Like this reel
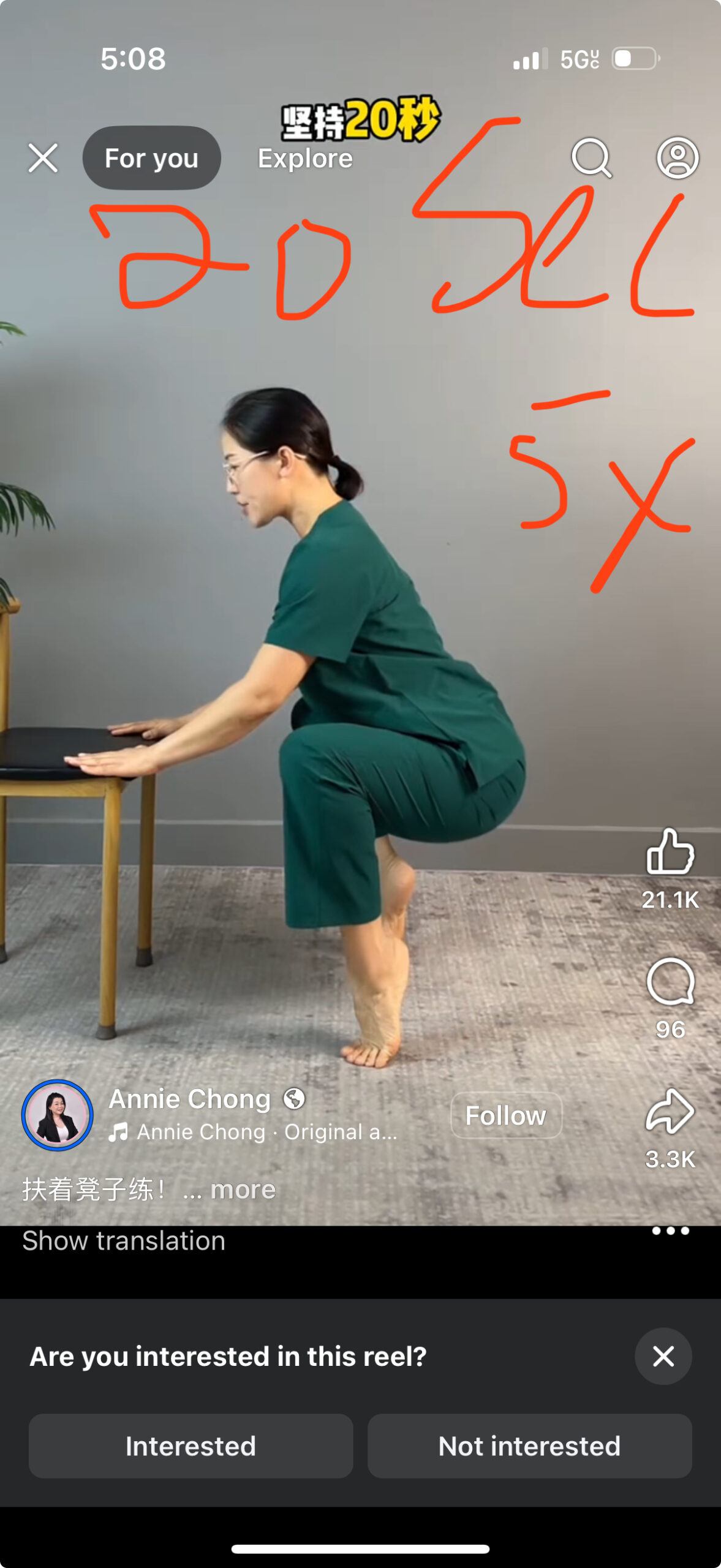This screenshot has width=721, height=1568. [670, 851]
